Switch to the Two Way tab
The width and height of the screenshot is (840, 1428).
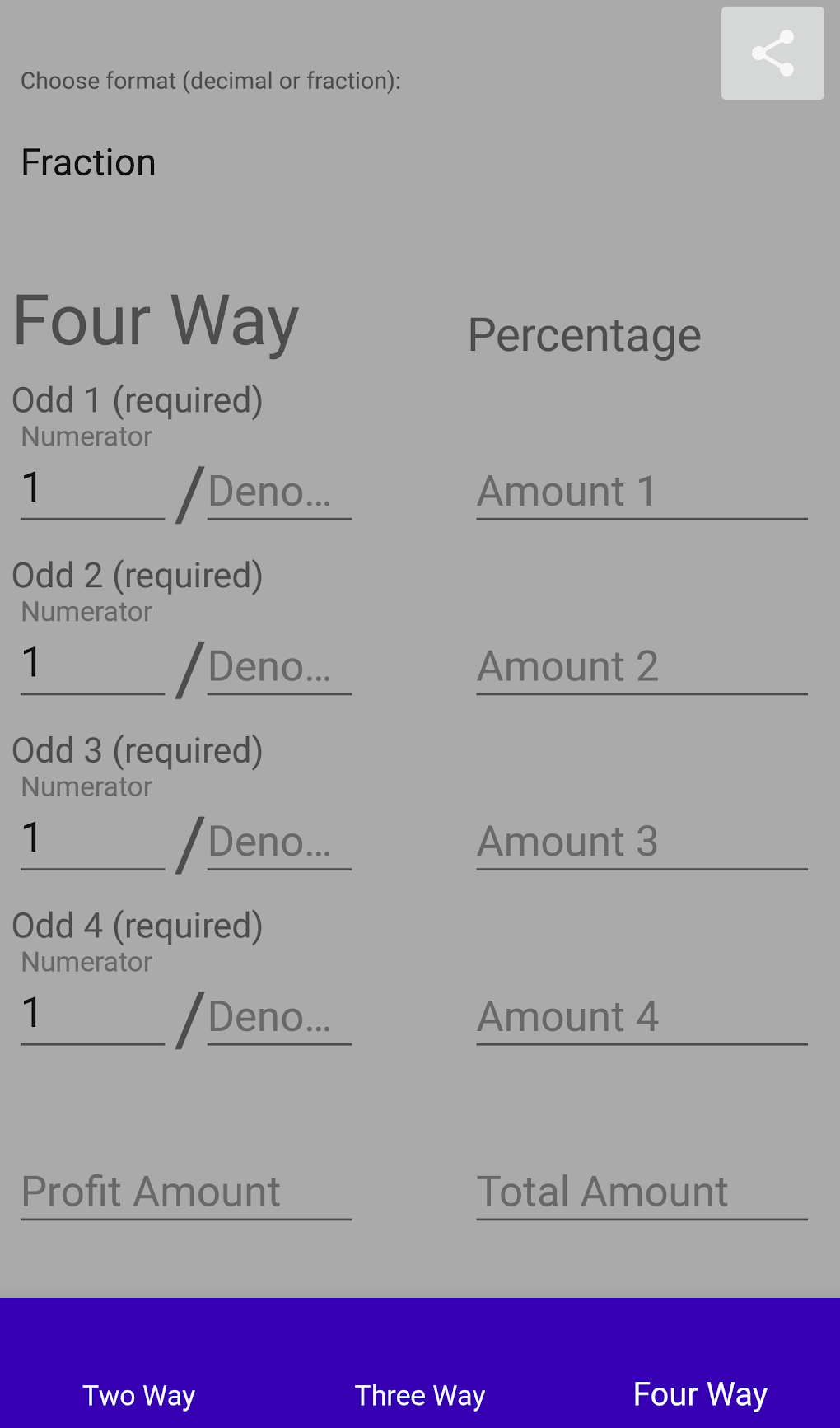click(138, 1395)
